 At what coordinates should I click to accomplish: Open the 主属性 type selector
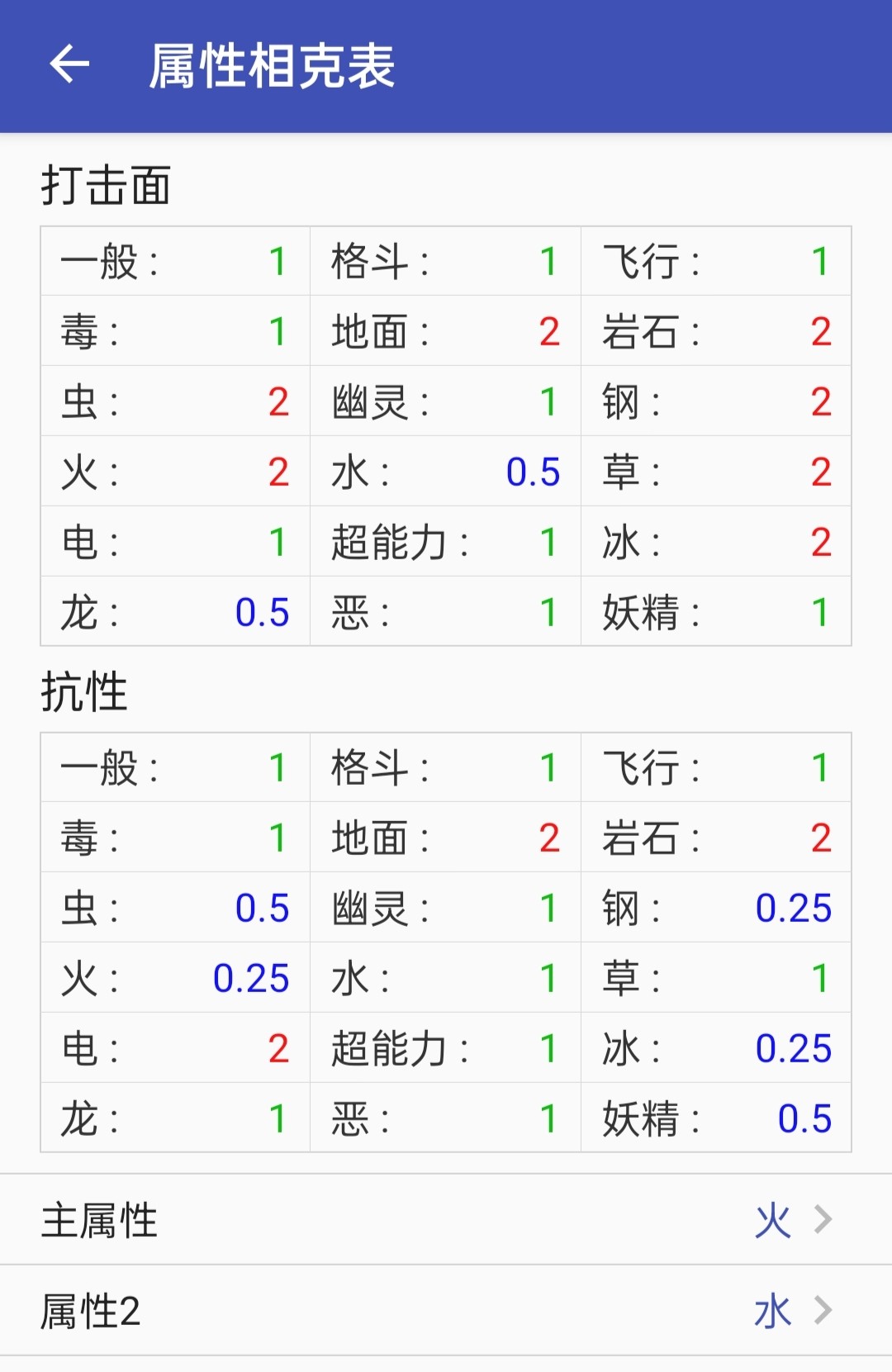pyautogui.click(x=446, y=1220)
